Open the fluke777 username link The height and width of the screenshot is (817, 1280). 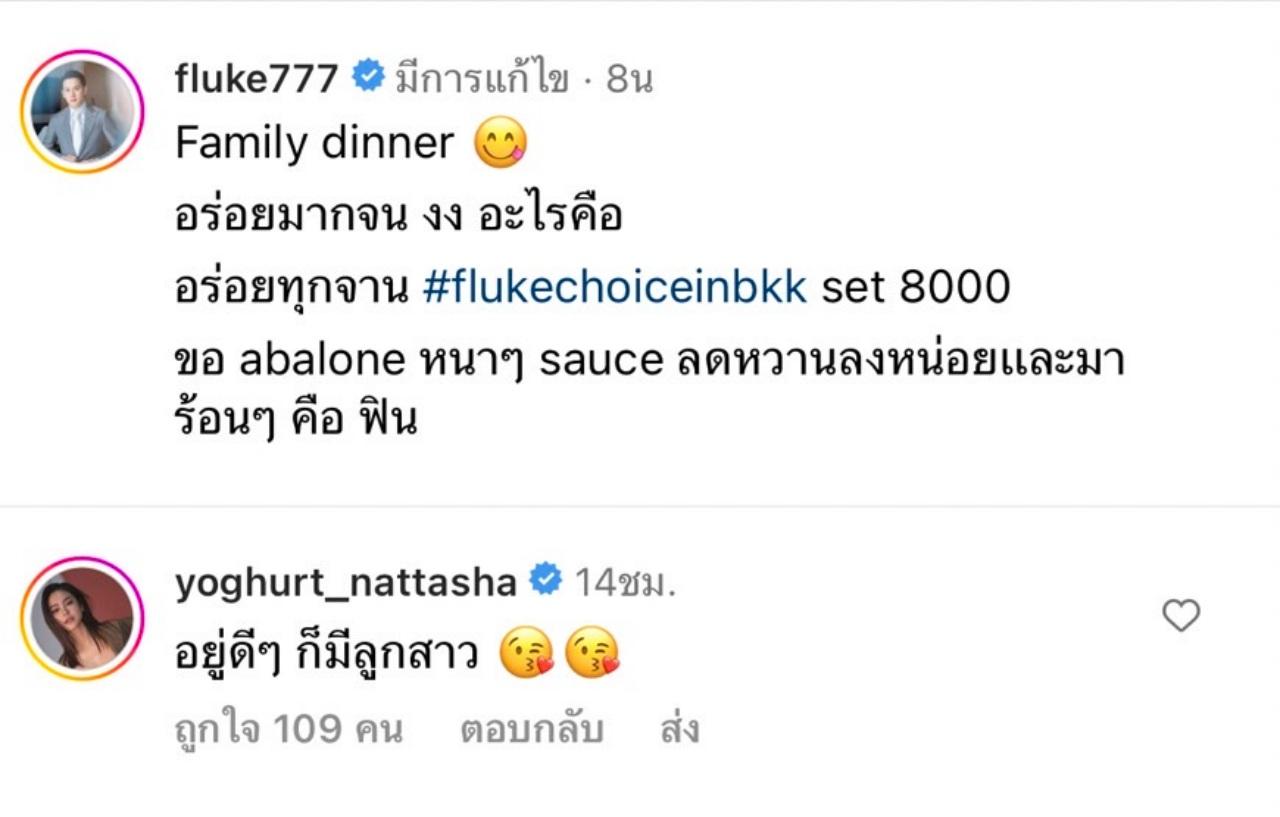point(256,79)
